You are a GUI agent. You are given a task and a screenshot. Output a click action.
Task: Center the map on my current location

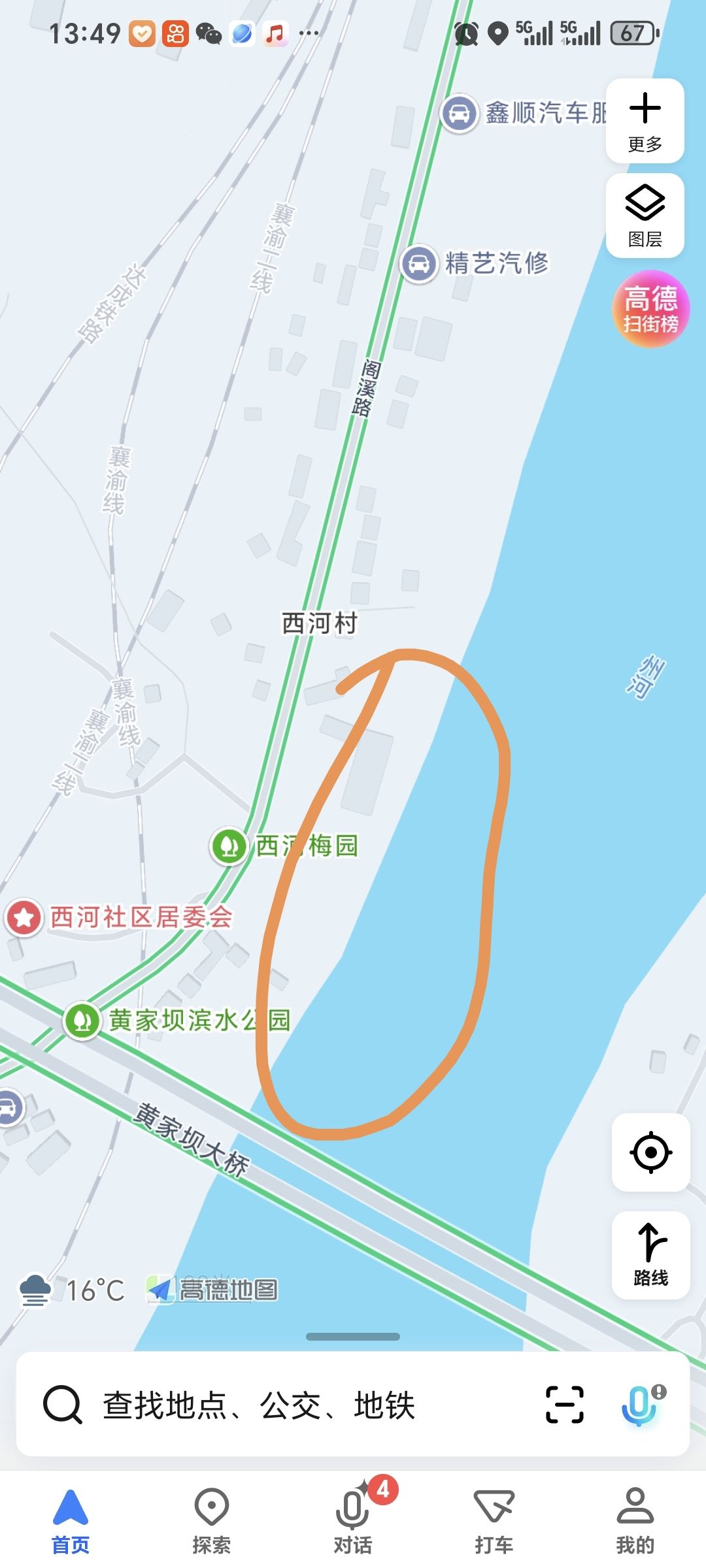650,1152
